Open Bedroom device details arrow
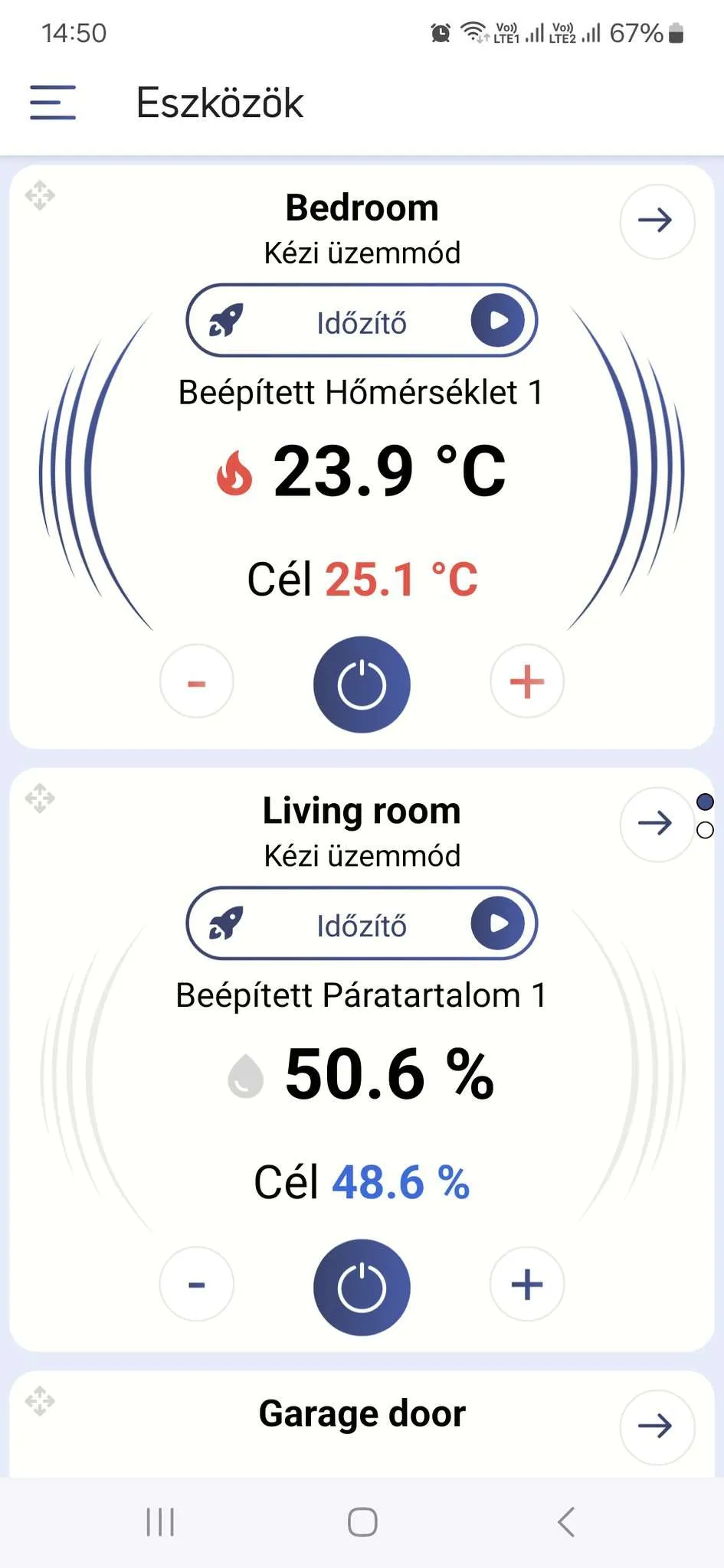This screenshot has width=724, height=1568. click(x=657, y=221)
